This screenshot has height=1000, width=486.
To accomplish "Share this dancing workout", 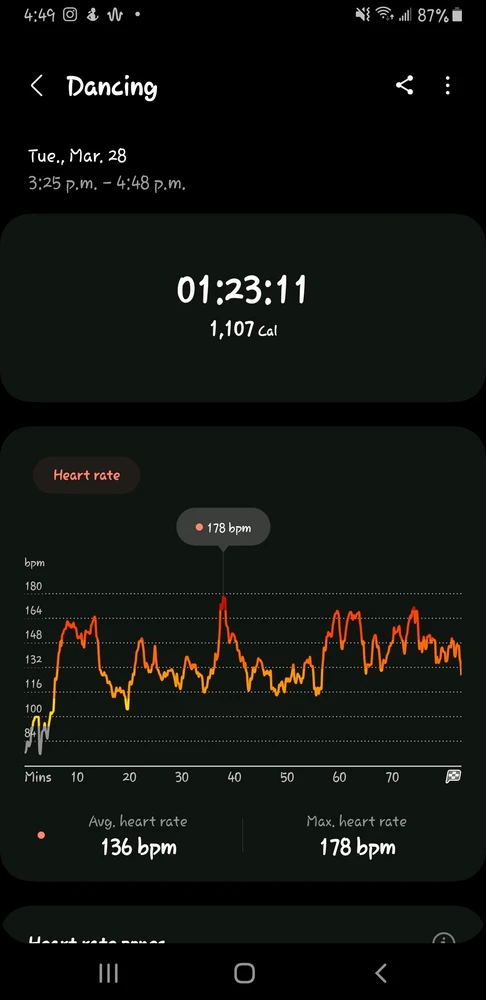I will pyautogui.click(x=404, y=85).
